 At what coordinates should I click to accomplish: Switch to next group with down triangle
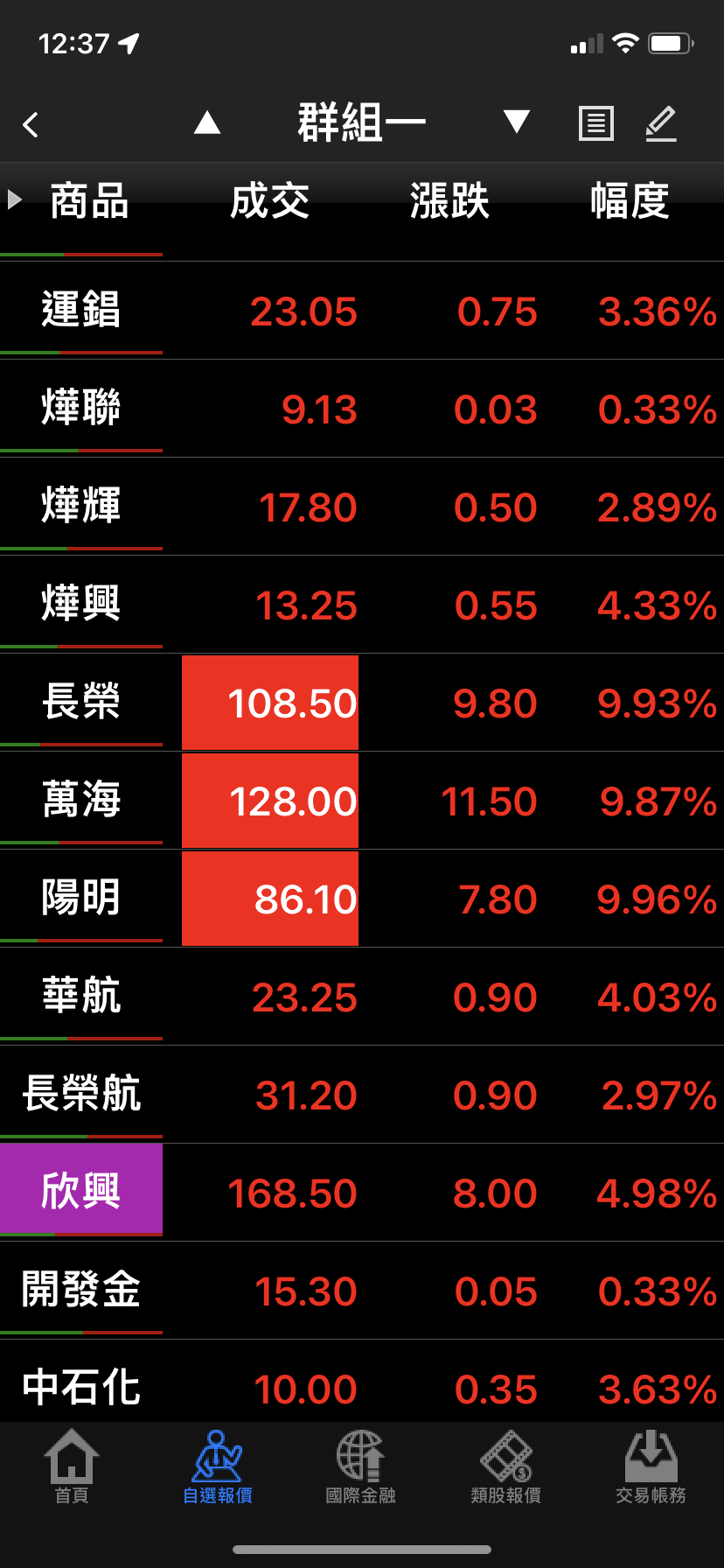(x=517, y=122)
